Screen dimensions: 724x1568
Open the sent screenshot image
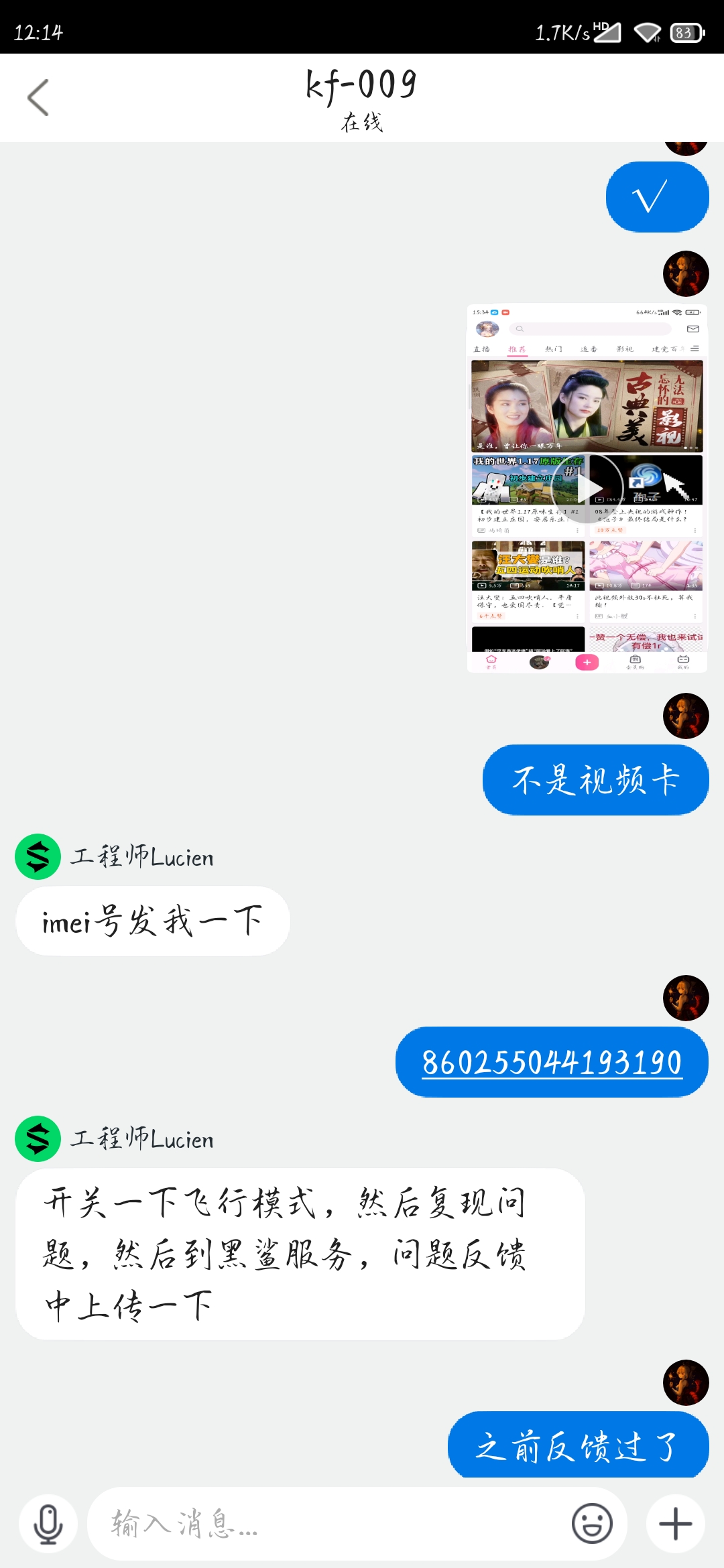[587, 488]
